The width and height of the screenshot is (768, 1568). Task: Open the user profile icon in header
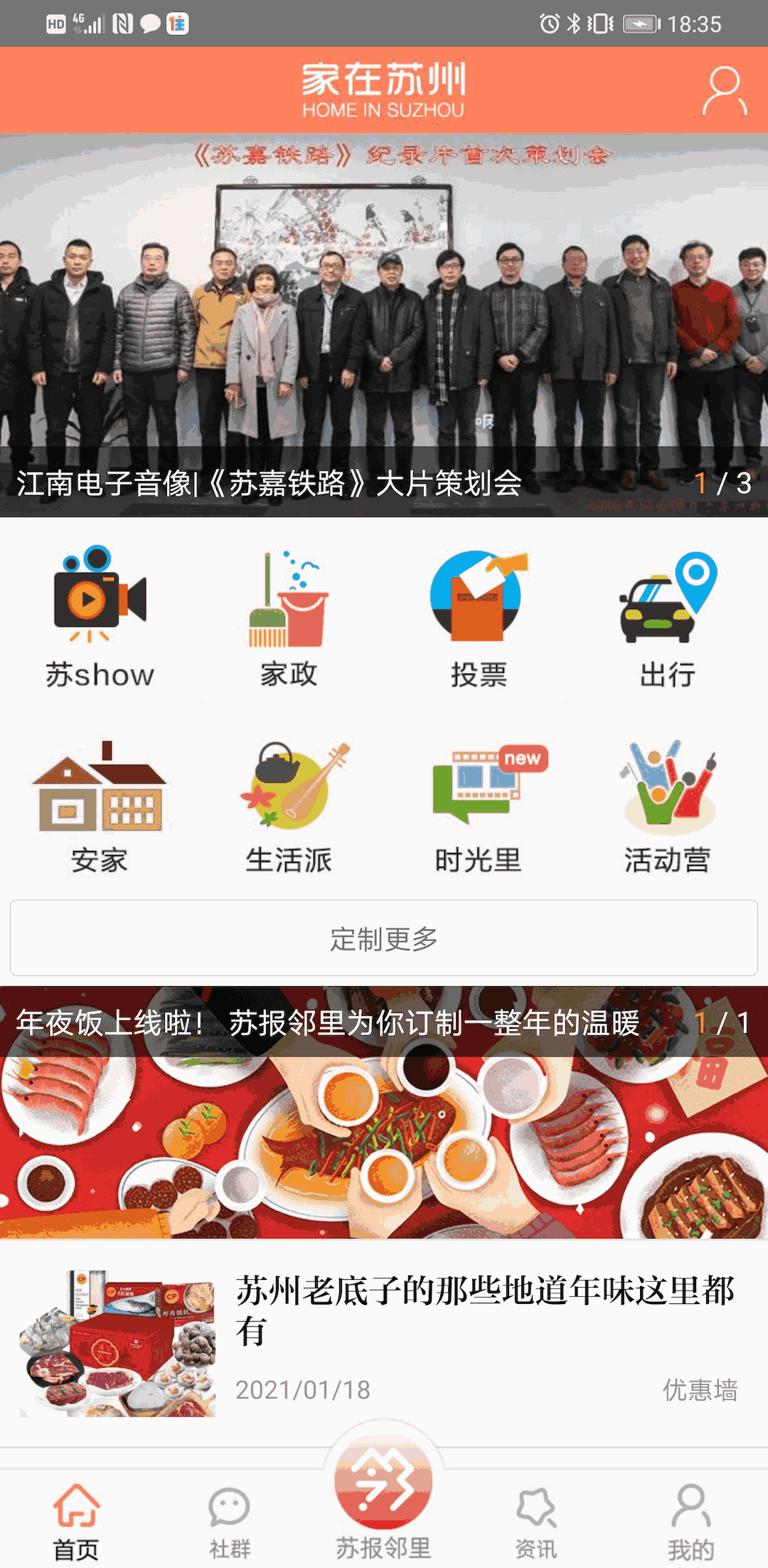tap(724, 90)
